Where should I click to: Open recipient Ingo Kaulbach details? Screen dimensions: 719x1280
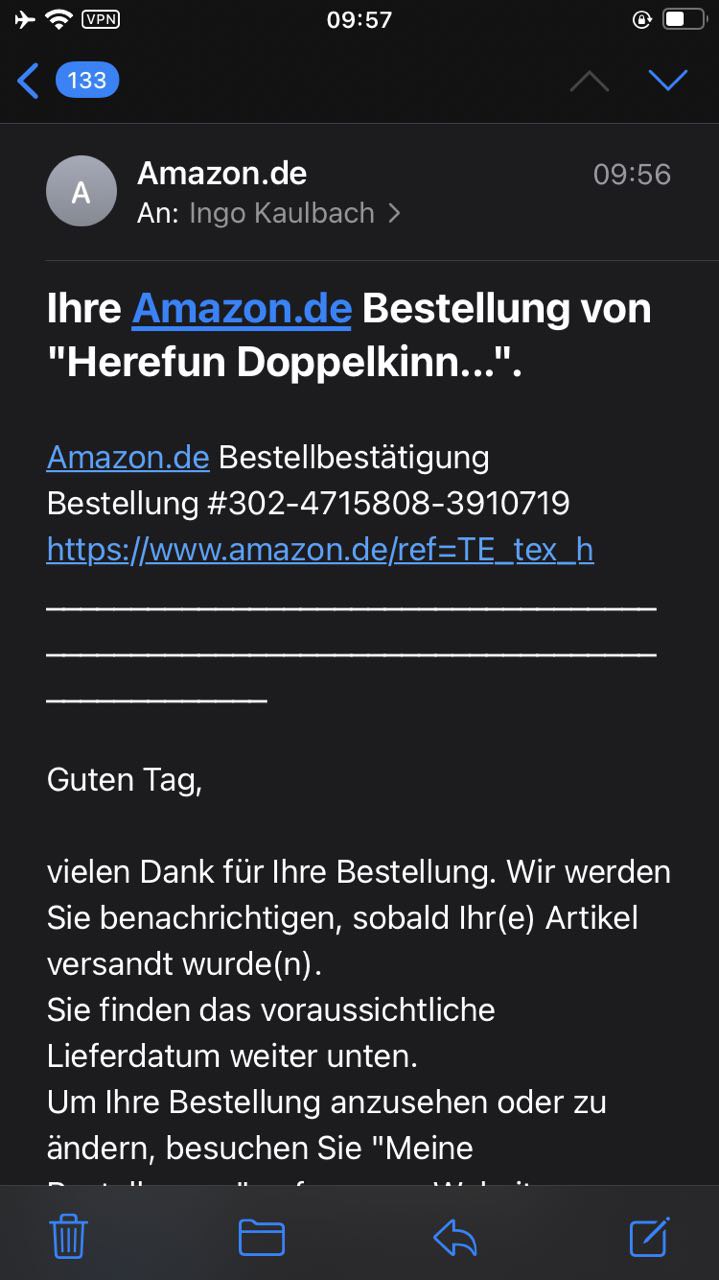point(281,213)
